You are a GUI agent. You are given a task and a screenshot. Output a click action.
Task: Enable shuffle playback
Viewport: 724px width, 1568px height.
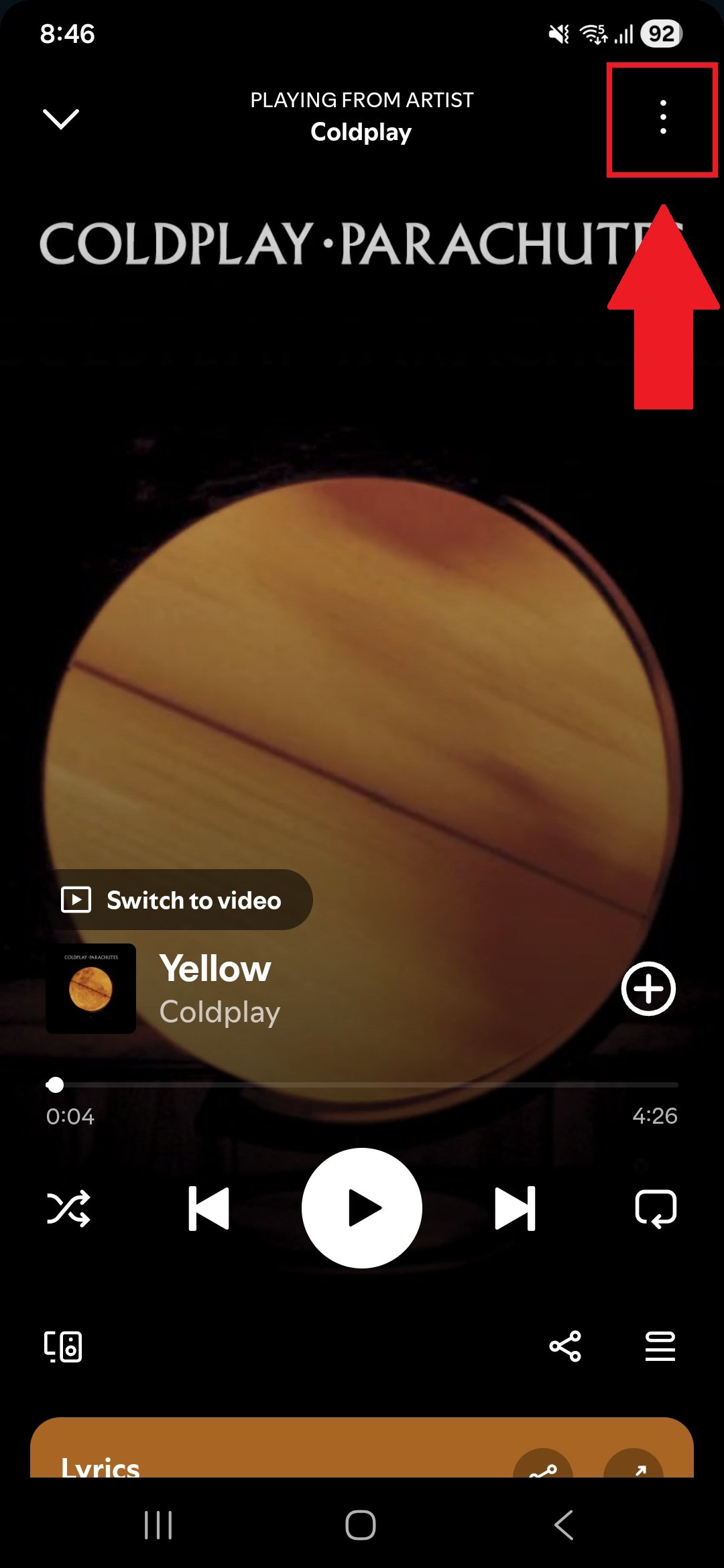tap(69, 1208)
